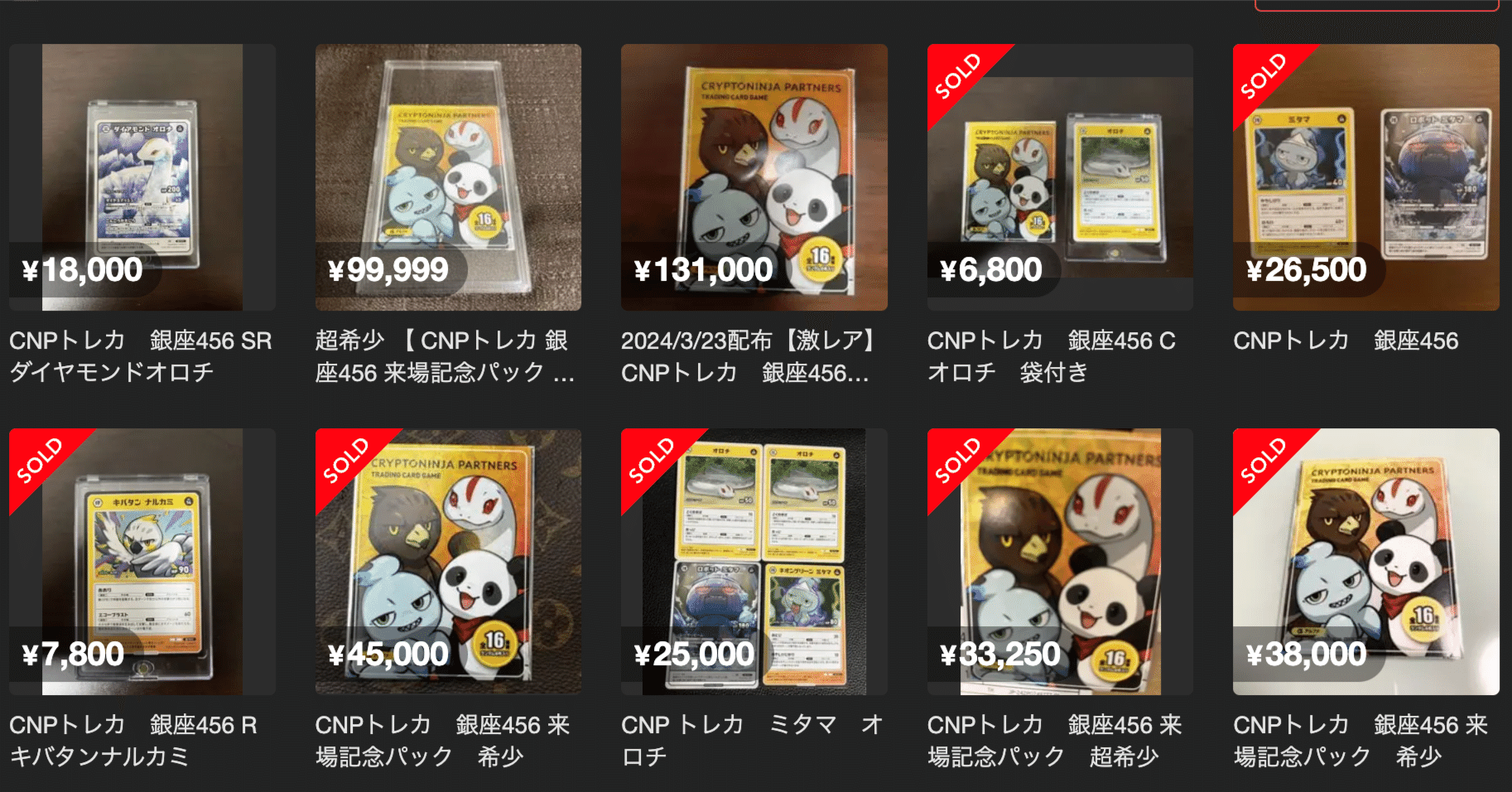View the sold ¥33,250 来場記念パック 超希少 listing

[x=1060, y=561]
